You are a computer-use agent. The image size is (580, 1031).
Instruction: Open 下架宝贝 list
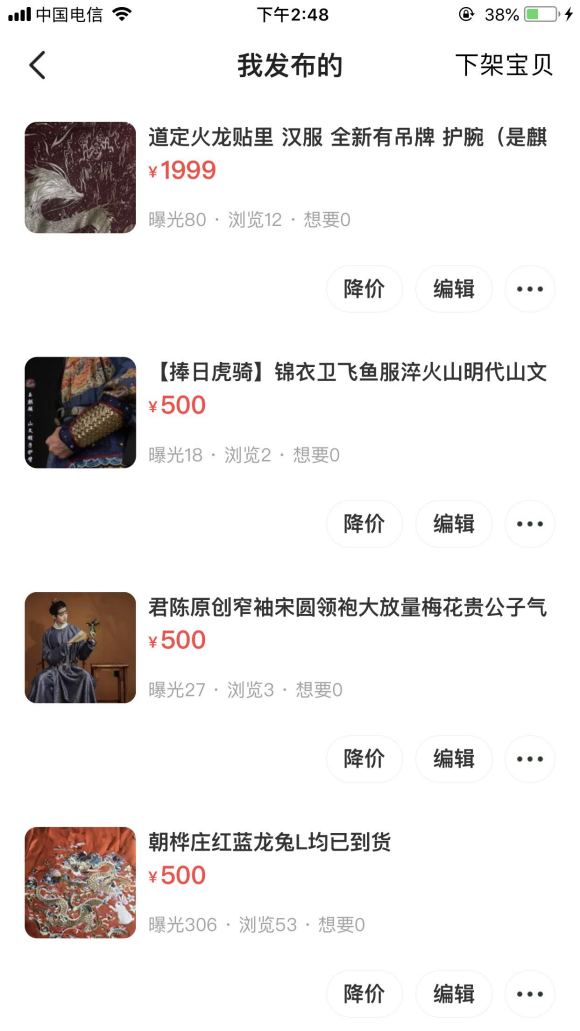(x=504, y=65)
